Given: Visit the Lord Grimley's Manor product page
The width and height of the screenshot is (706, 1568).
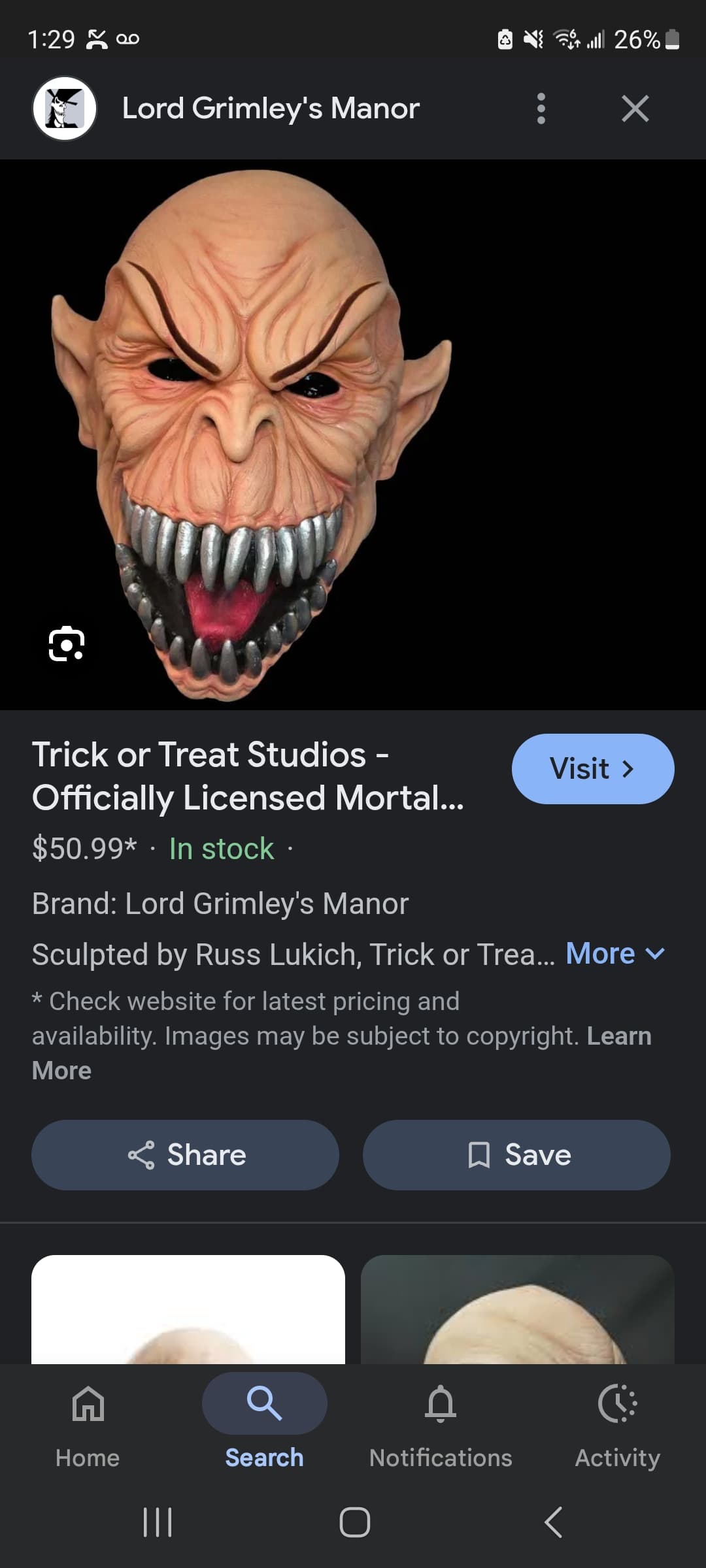Looking at the screenshot, I should (592, 769).
